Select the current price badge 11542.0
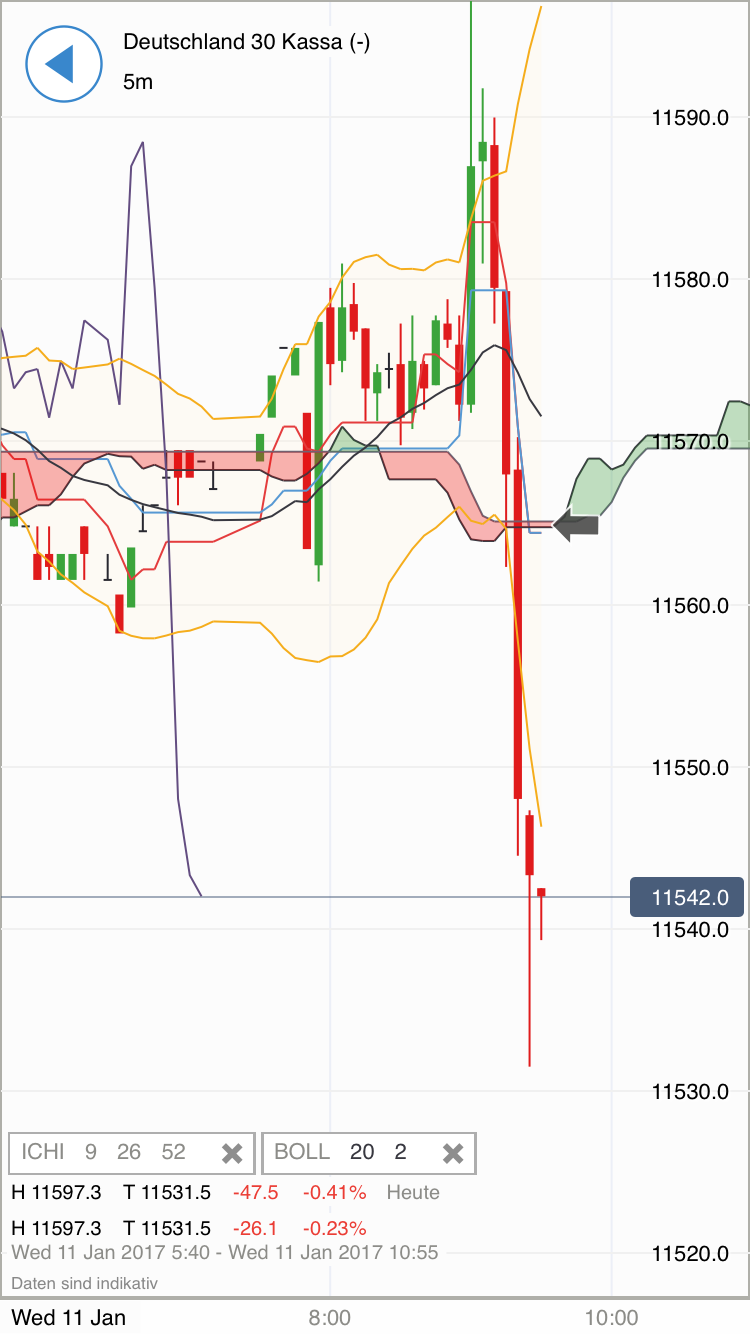The width and height of the screenshot is (750, 1334). (x=687, y=898)
